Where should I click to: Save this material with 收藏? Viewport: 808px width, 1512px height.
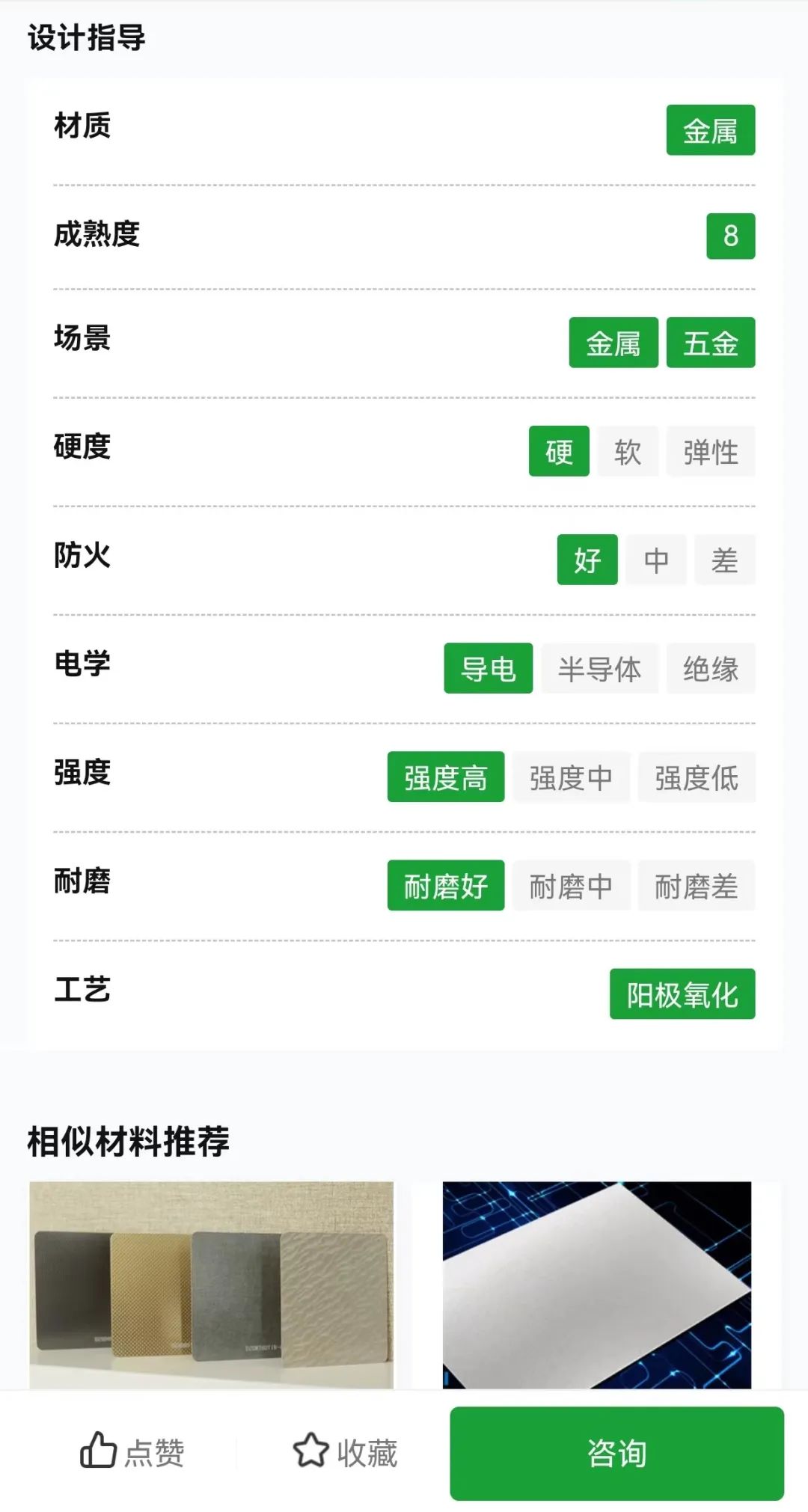[345, 1451]
